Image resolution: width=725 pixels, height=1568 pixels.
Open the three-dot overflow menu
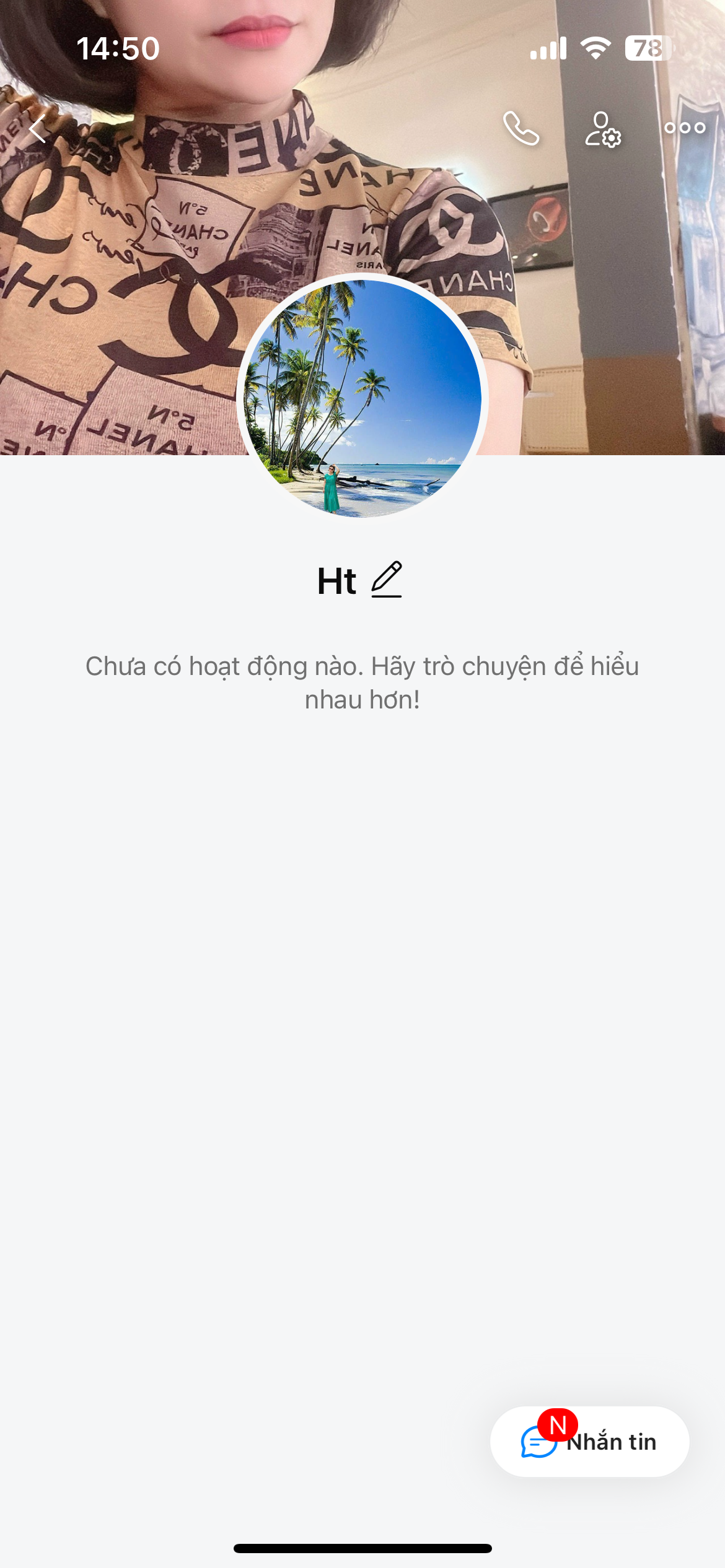[x=684, y=128]
